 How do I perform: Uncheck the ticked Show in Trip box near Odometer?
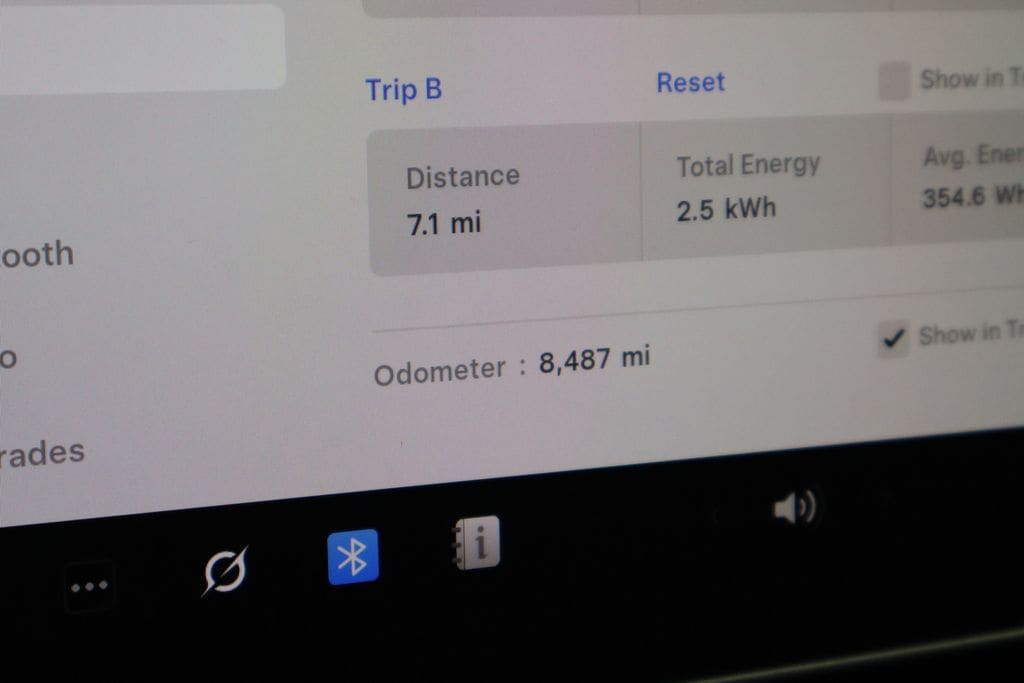tap(892, 339)
